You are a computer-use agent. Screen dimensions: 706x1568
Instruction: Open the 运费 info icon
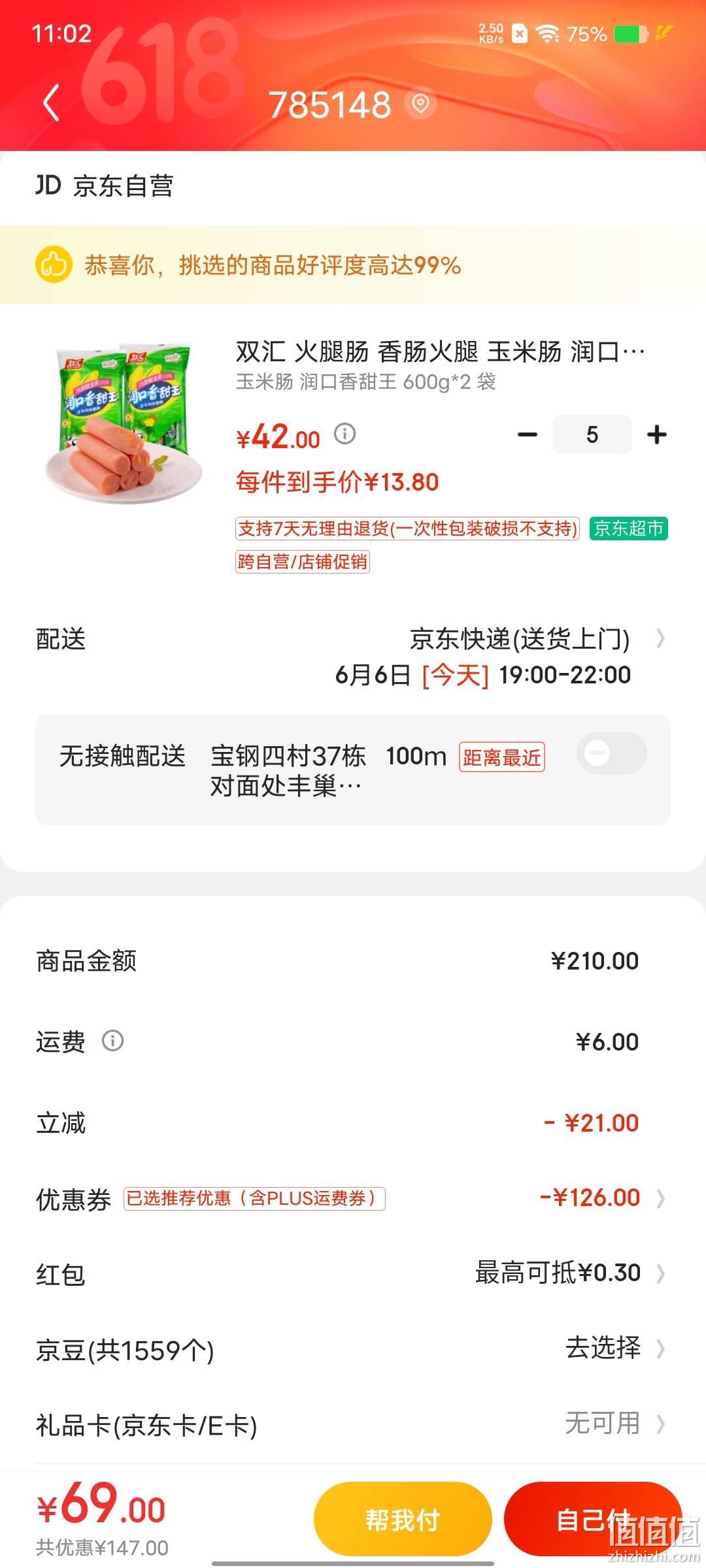pyautogui.click(x=112, y=1041)
